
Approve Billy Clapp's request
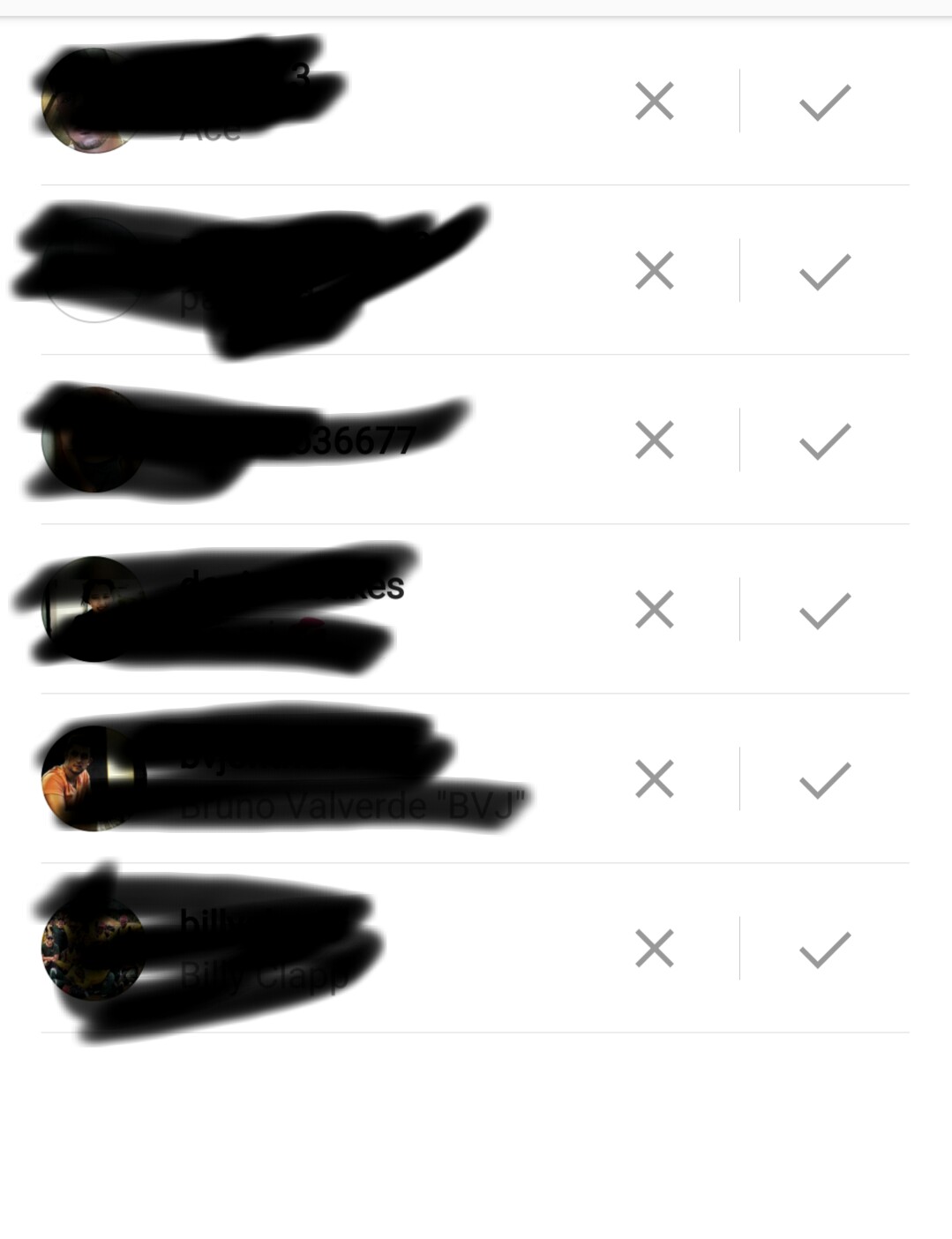825,949
